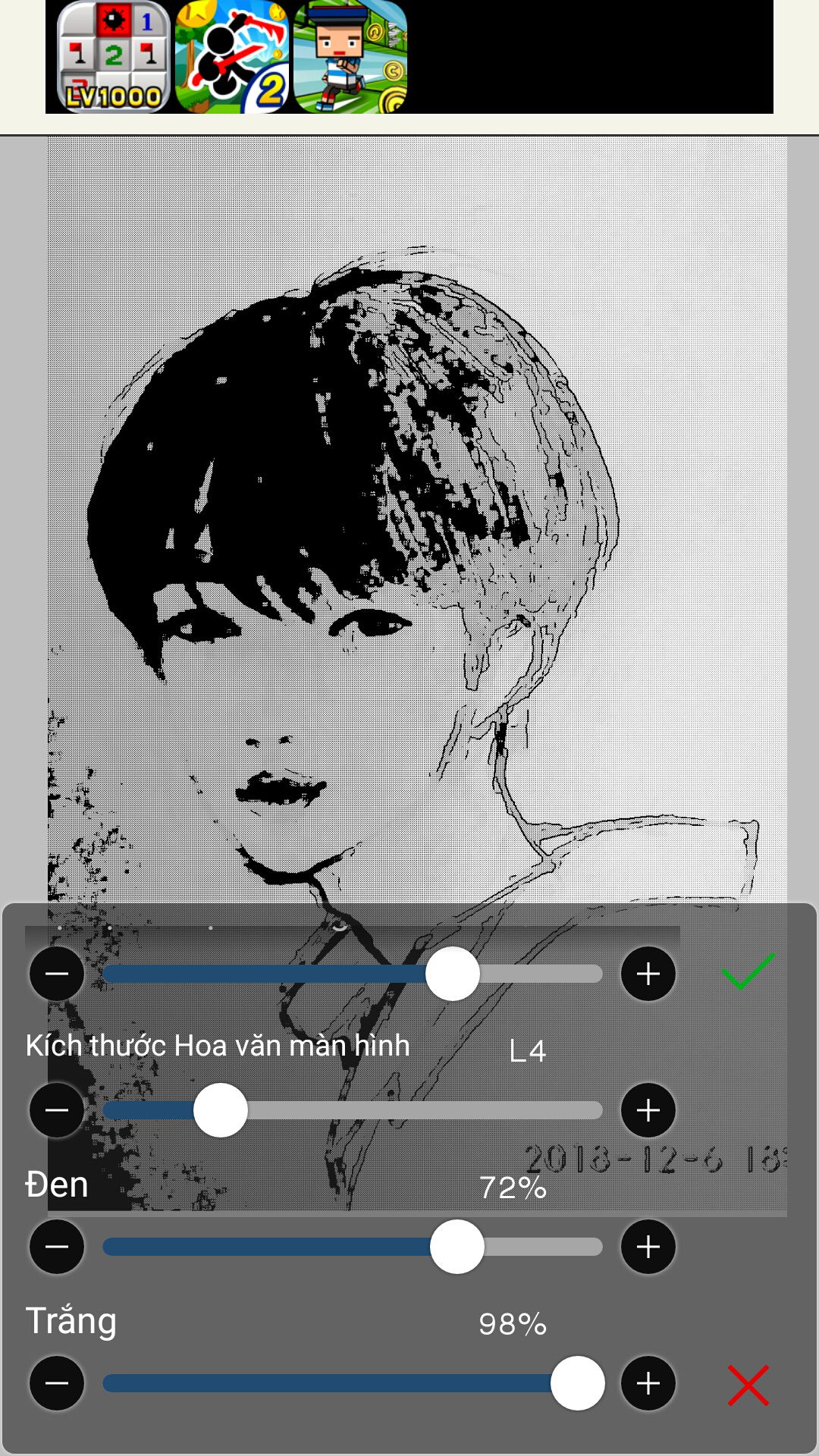Decrease the Kích thước Hoa văn màn hình value
The height and width of the screenshot is (1456, 819).
(x=57, y=1110)
